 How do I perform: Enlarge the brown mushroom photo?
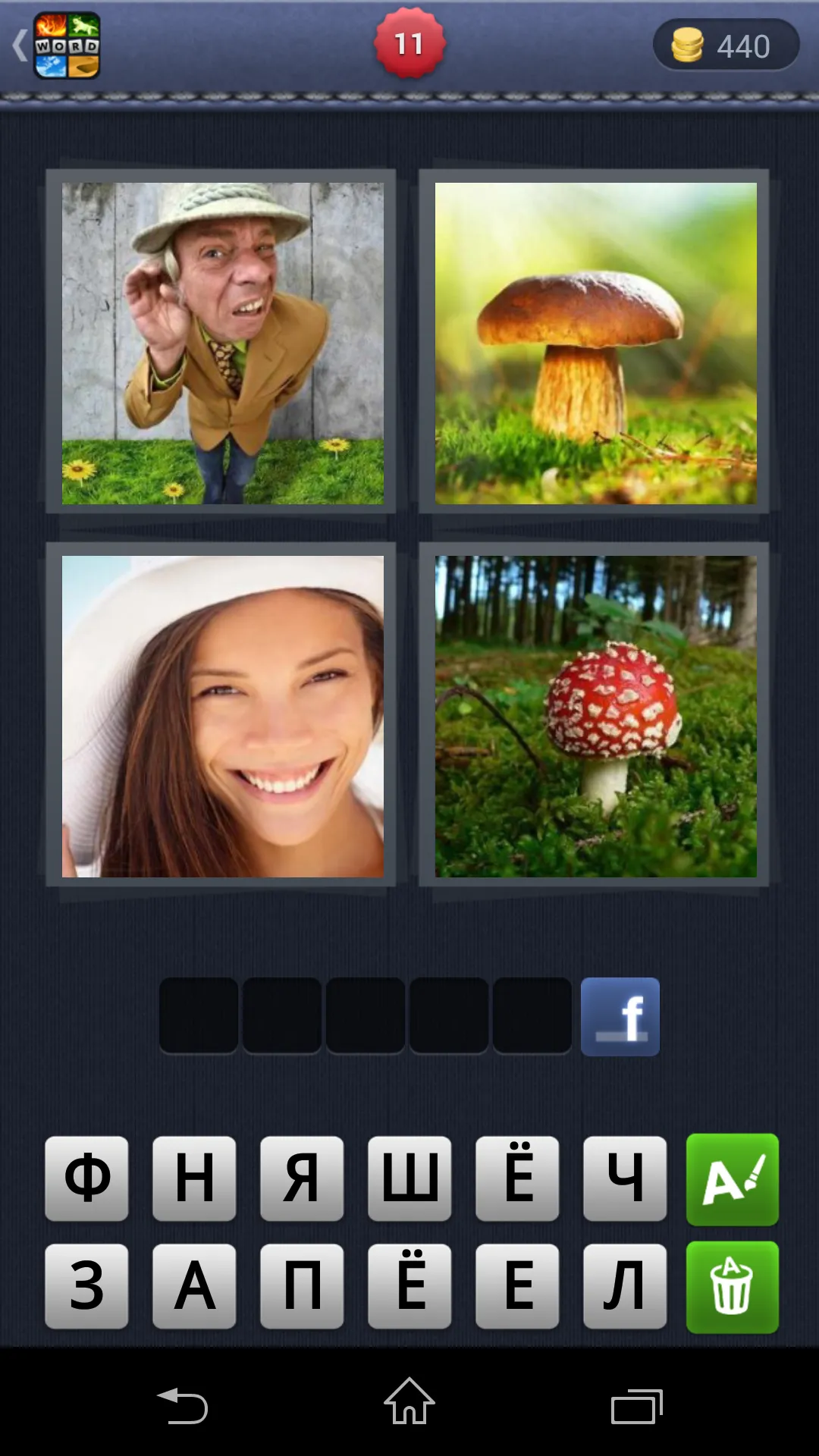click(x=595, y=343)
